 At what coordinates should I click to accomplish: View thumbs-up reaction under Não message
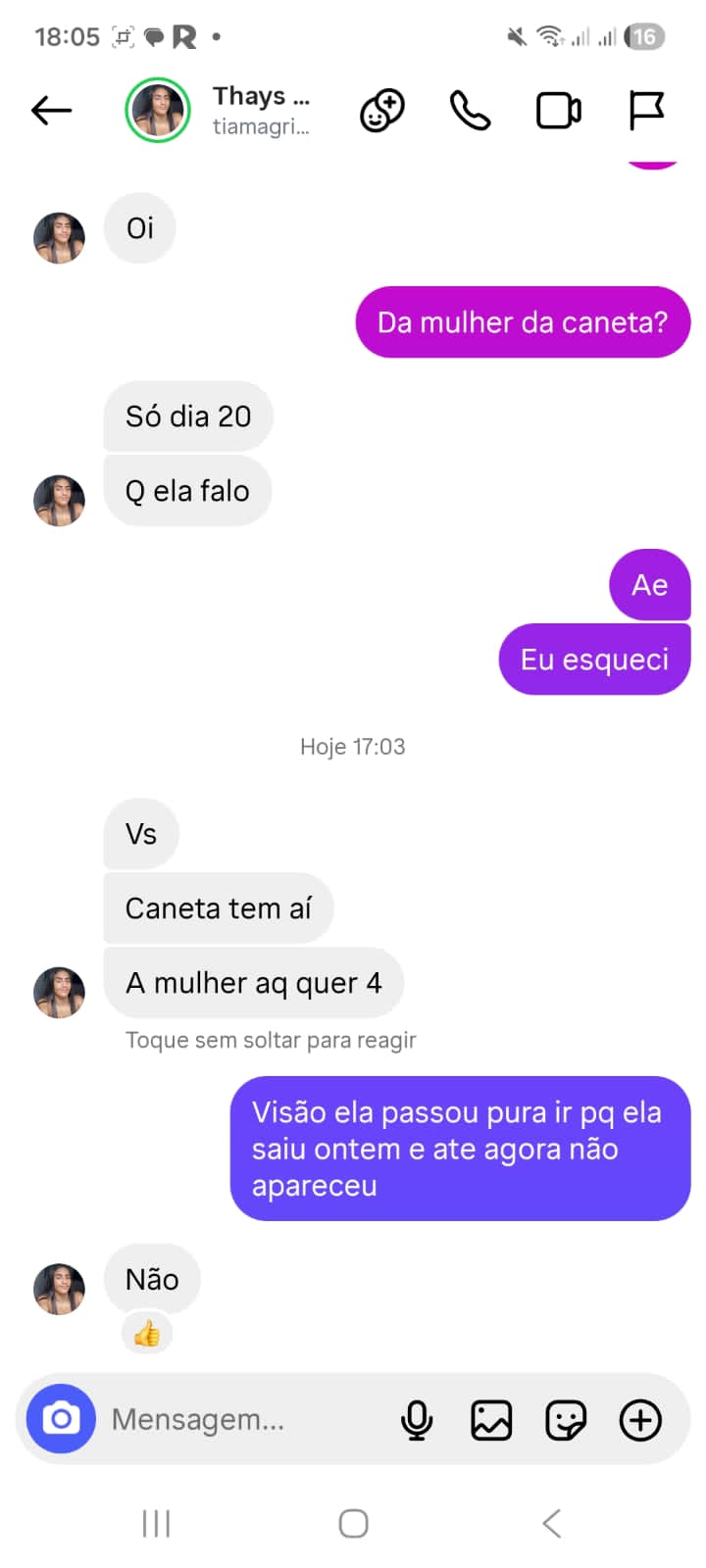point(147,1333)
